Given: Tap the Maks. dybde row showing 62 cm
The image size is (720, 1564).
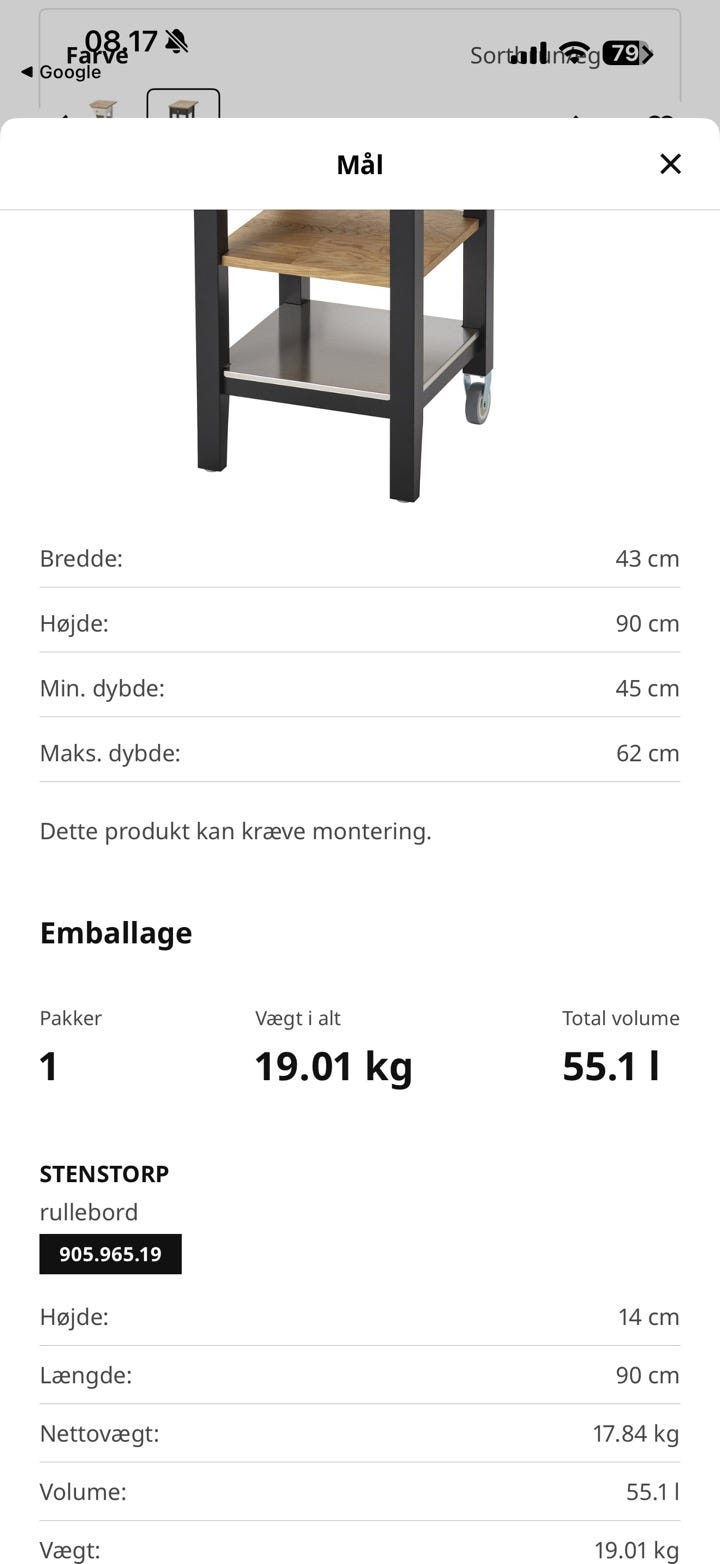Looking at the screenshot, I should 360,753.
